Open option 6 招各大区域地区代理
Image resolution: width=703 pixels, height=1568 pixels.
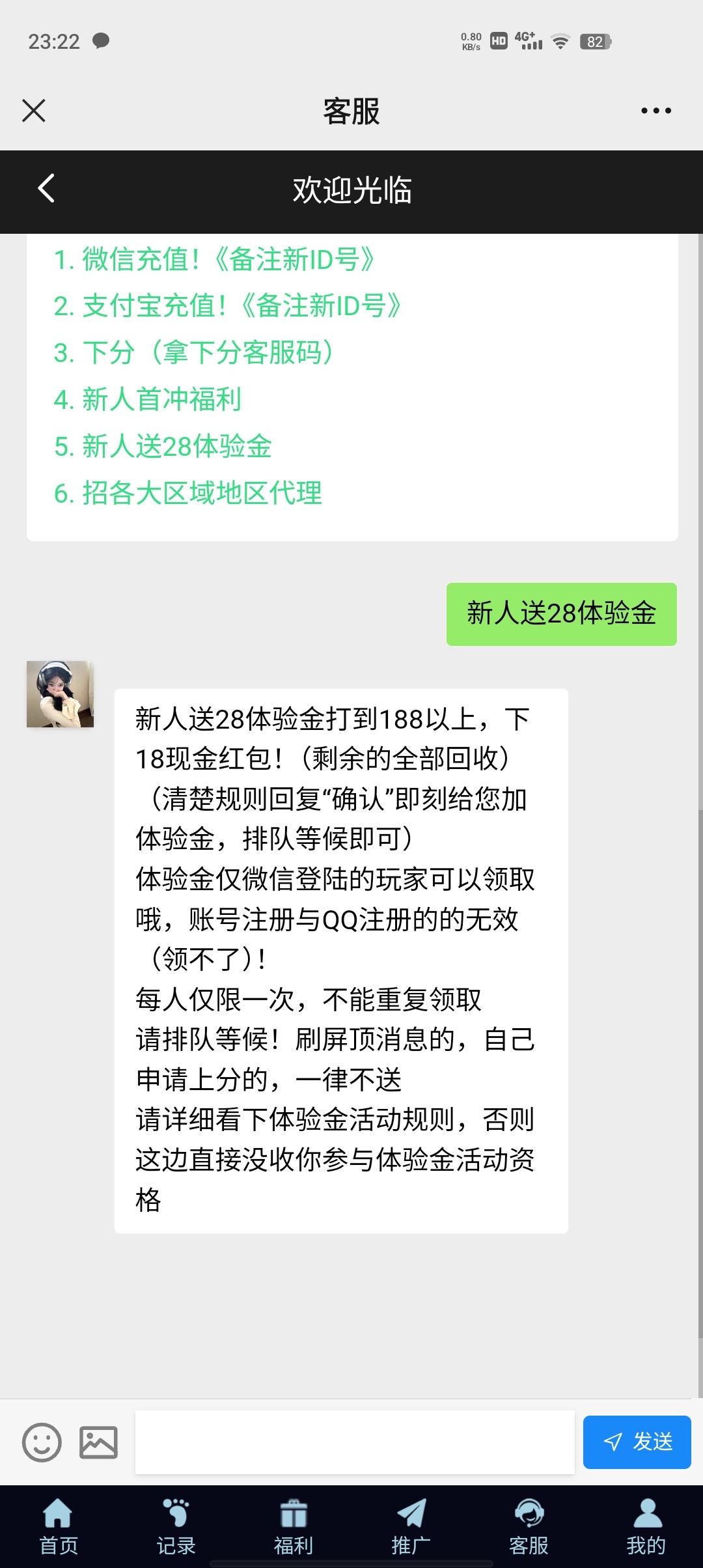[188, 493]
